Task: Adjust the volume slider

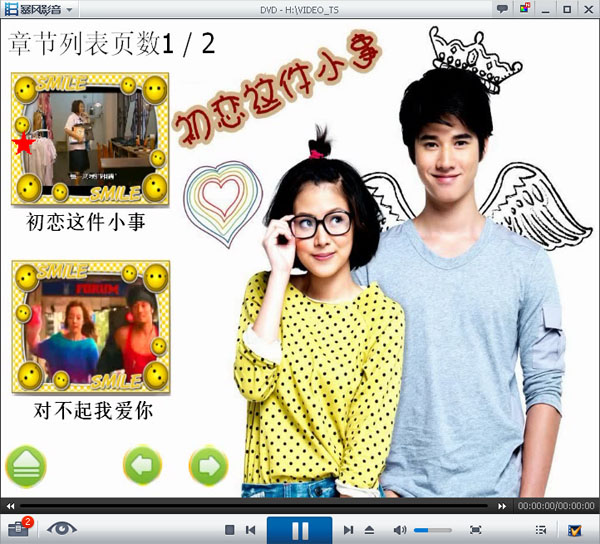Action: tap(432, 529)
